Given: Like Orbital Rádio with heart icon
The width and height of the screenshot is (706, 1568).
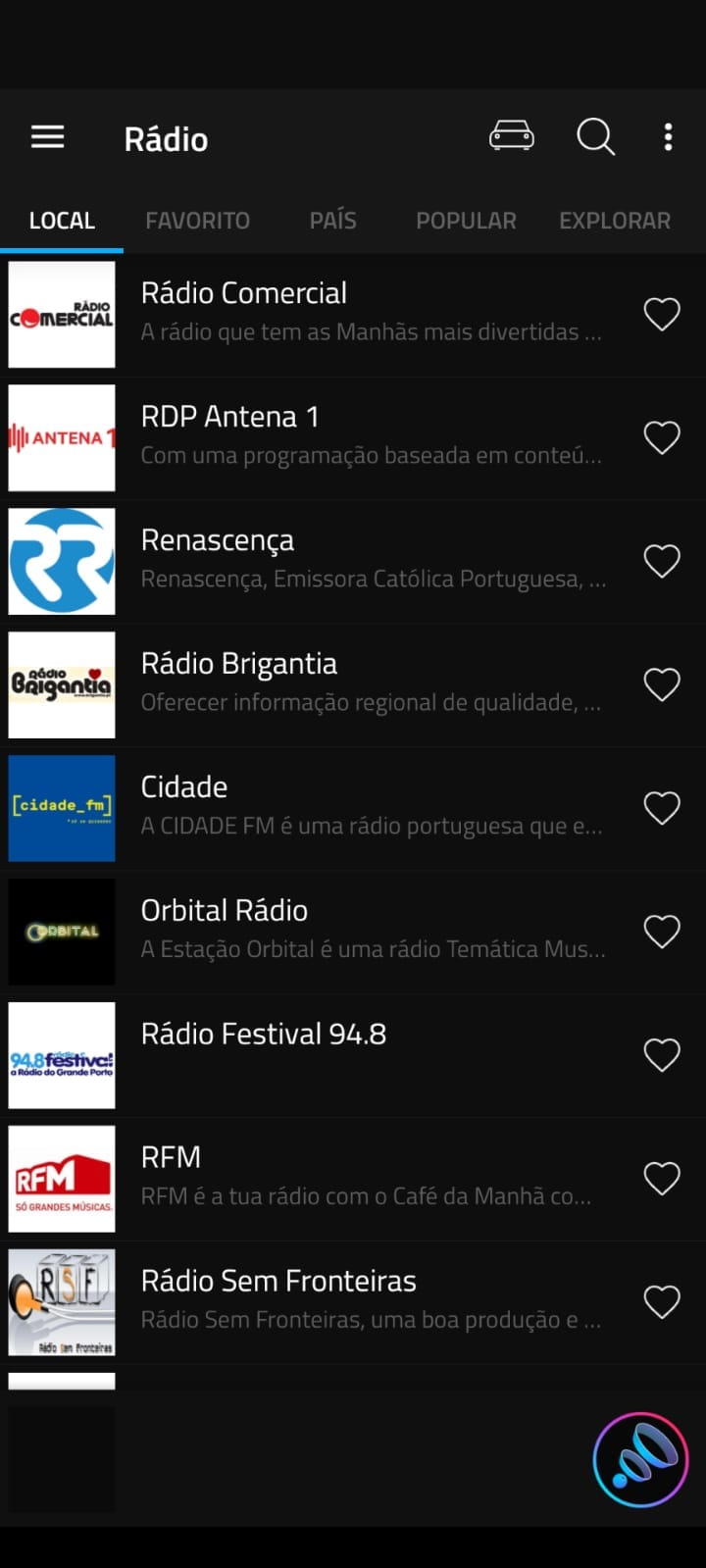Looking at the screenshot, I should [662, 932].
